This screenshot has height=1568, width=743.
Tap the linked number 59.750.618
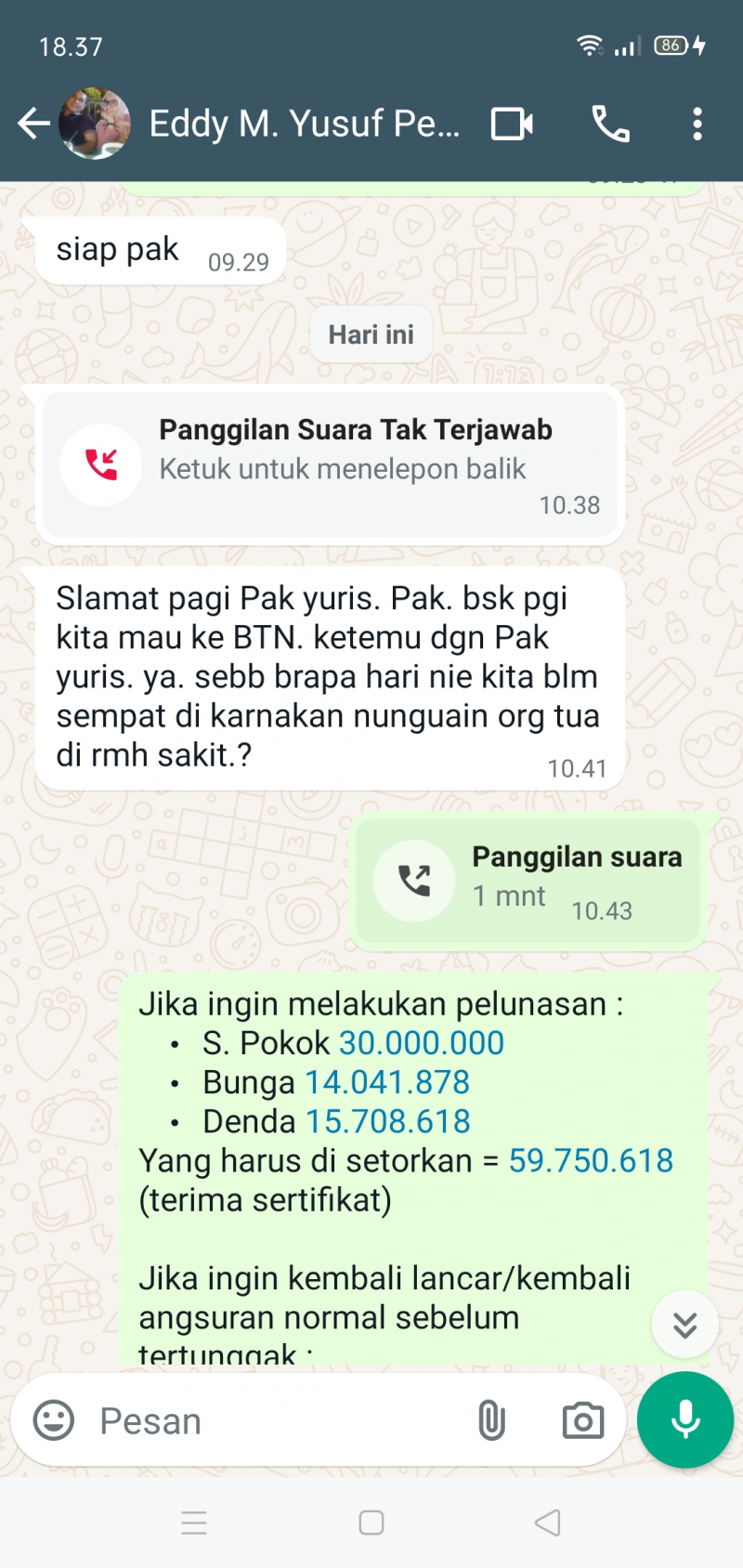coord(591,1160)
